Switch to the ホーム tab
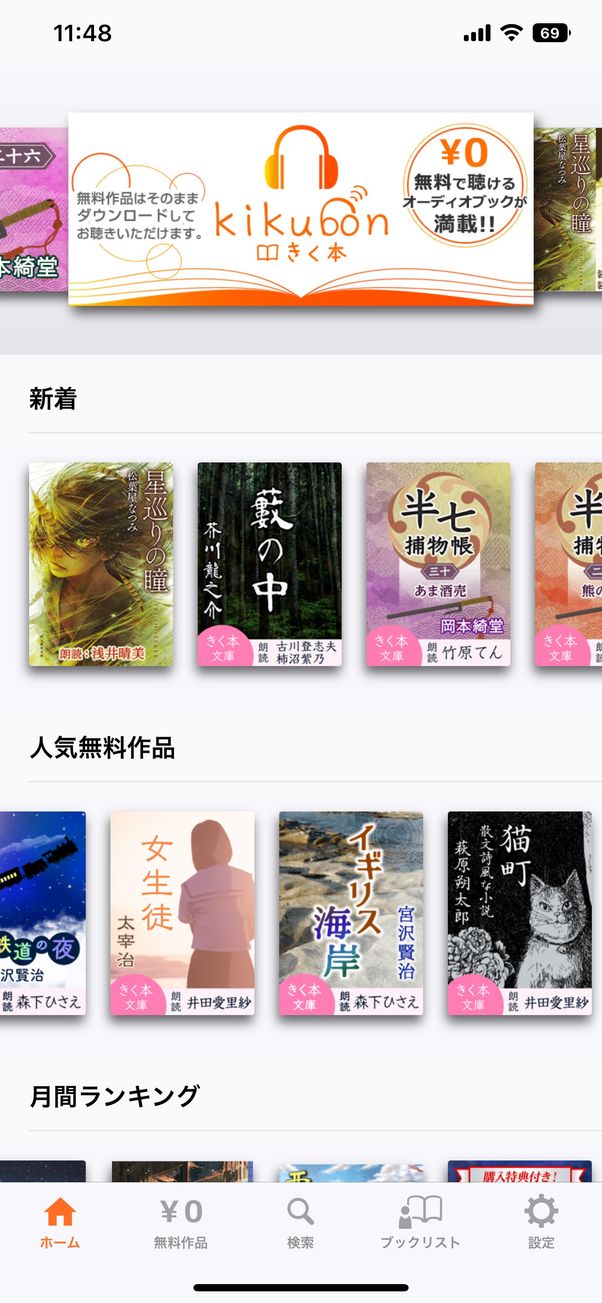This screenshot has height=1303, width=602. (60, 1223)
